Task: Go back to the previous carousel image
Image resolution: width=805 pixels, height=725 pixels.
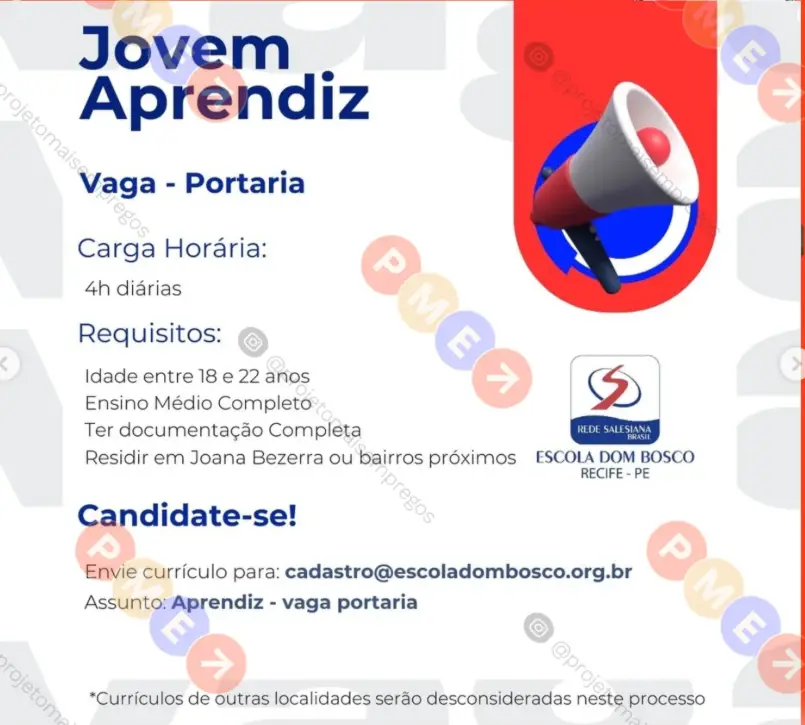Action: [7, 364]
